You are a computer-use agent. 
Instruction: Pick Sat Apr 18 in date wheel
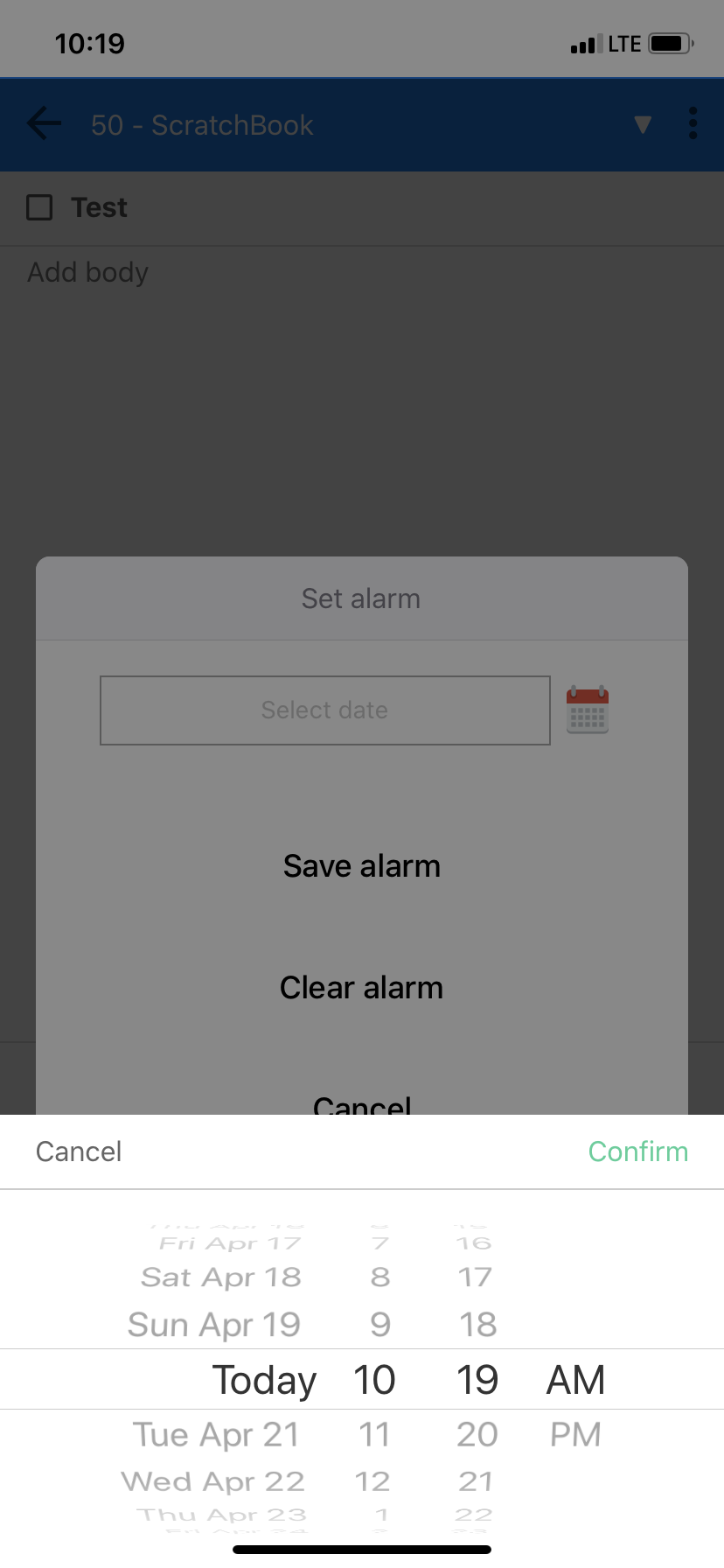(x=221, y=1277)
